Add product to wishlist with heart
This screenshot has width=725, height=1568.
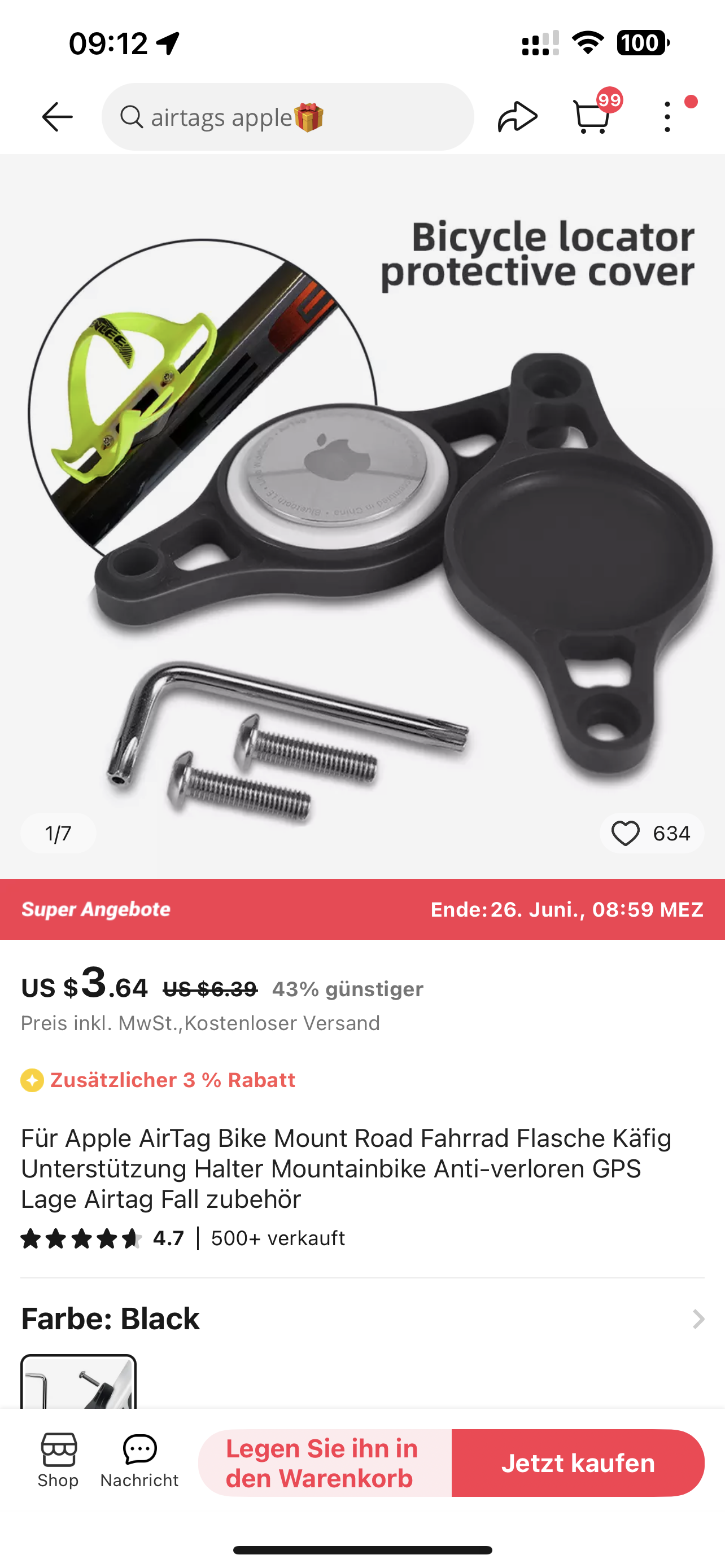tap(626, 833)
